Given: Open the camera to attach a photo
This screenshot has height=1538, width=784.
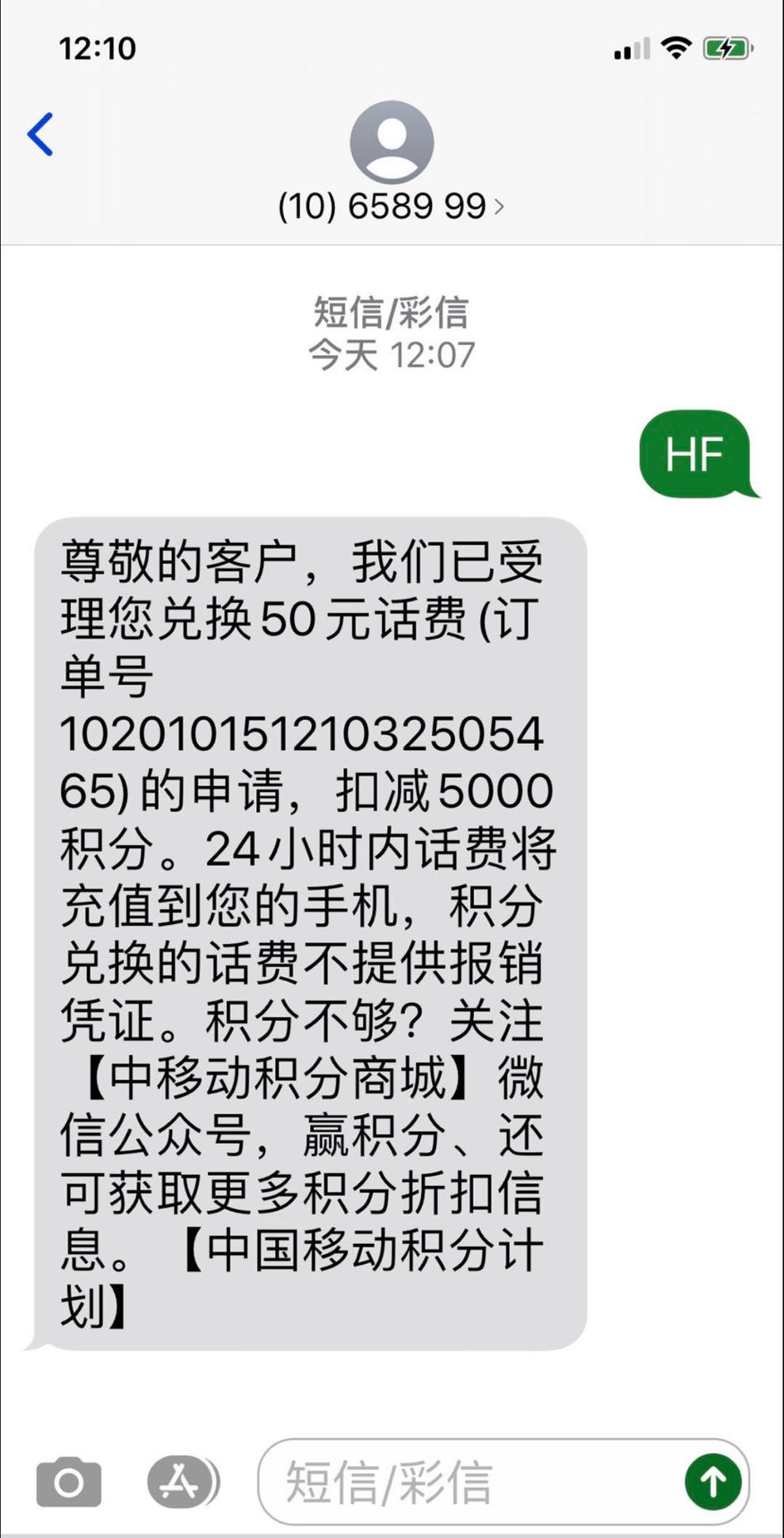Looking at the screenshot, I should click(x=69, y=1481).
